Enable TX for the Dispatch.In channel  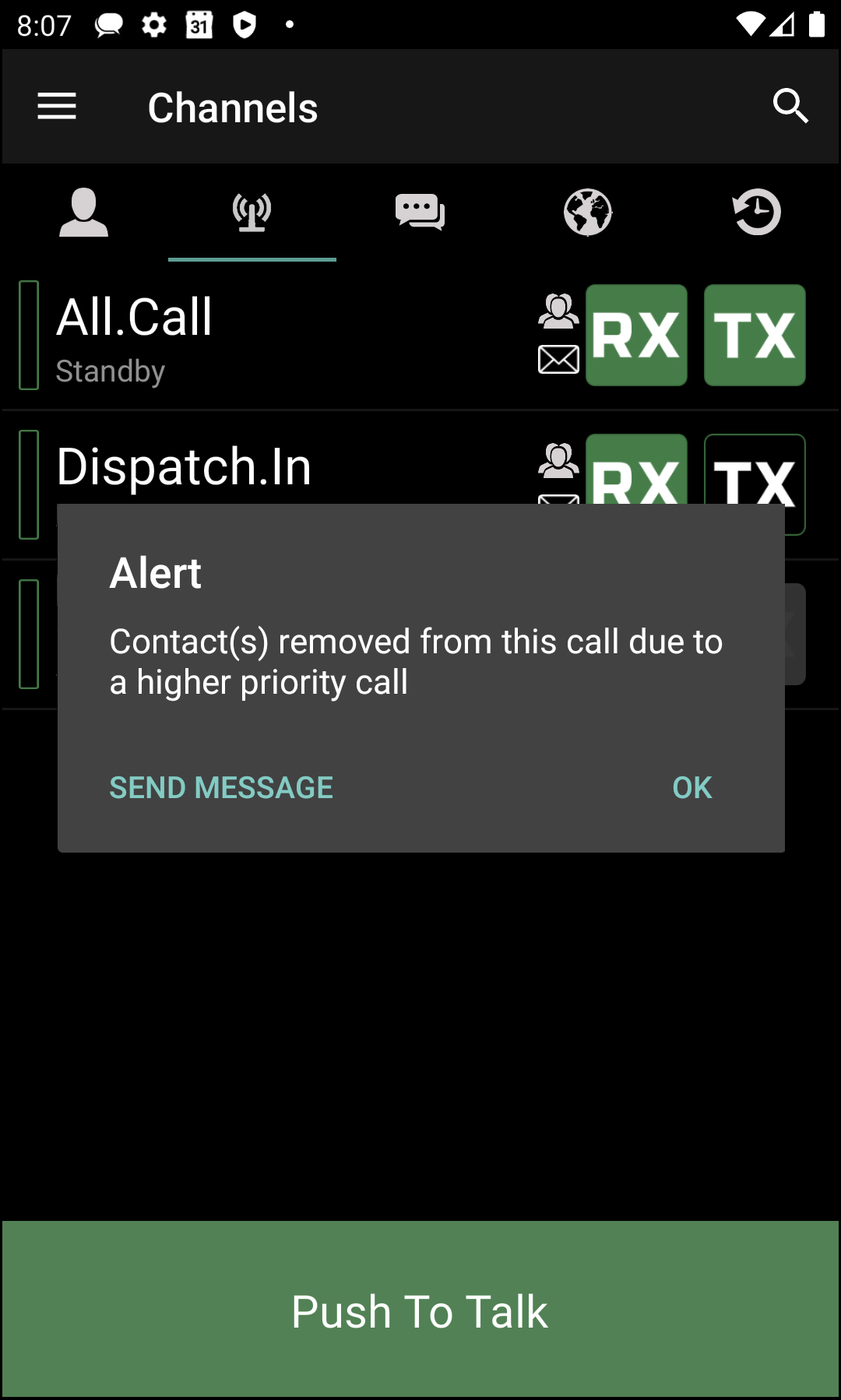pyautogui.click(x=755, y=470)
